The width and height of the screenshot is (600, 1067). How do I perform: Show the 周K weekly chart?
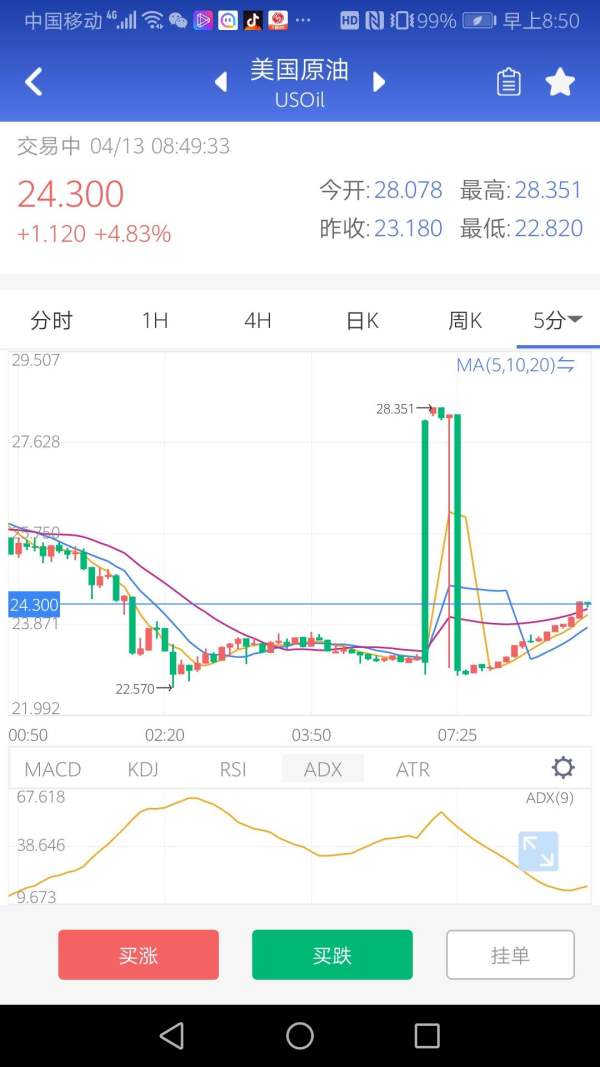click(x=465, y=320)
